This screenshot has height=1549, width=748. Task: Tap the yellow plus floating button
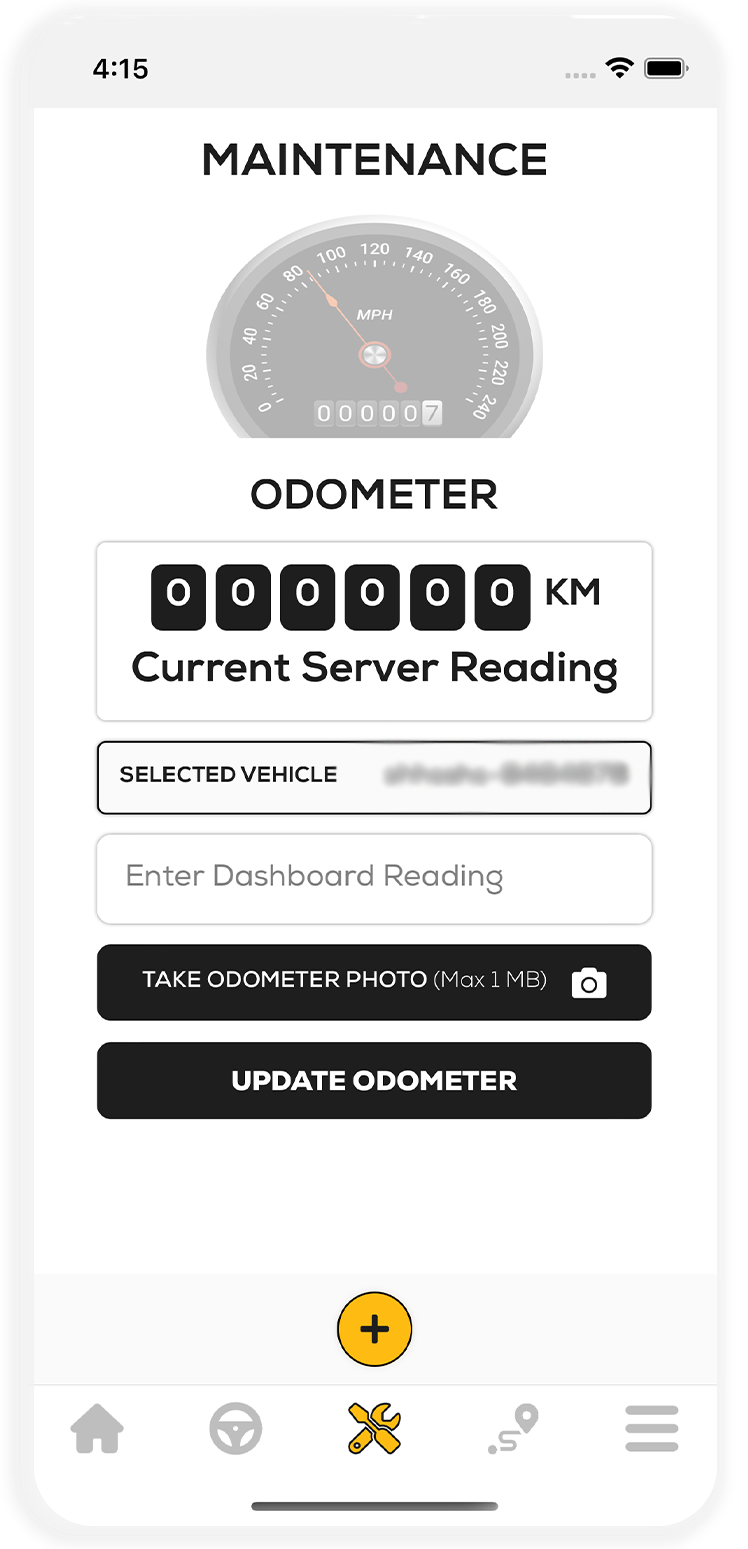tap(374, 1329)
